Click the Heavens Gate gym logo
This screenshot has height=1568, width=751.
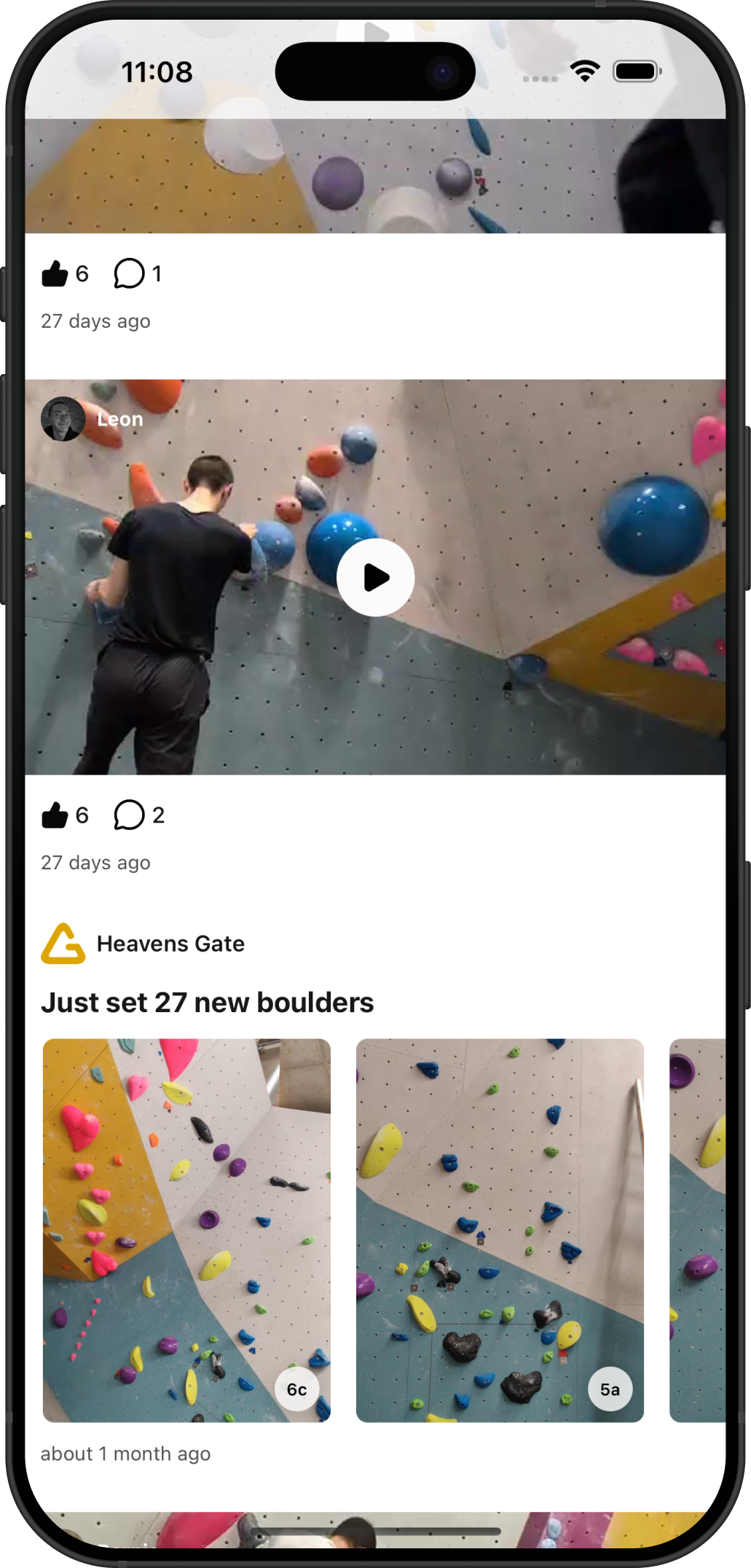pyautogui.click(x=64, y=943)
